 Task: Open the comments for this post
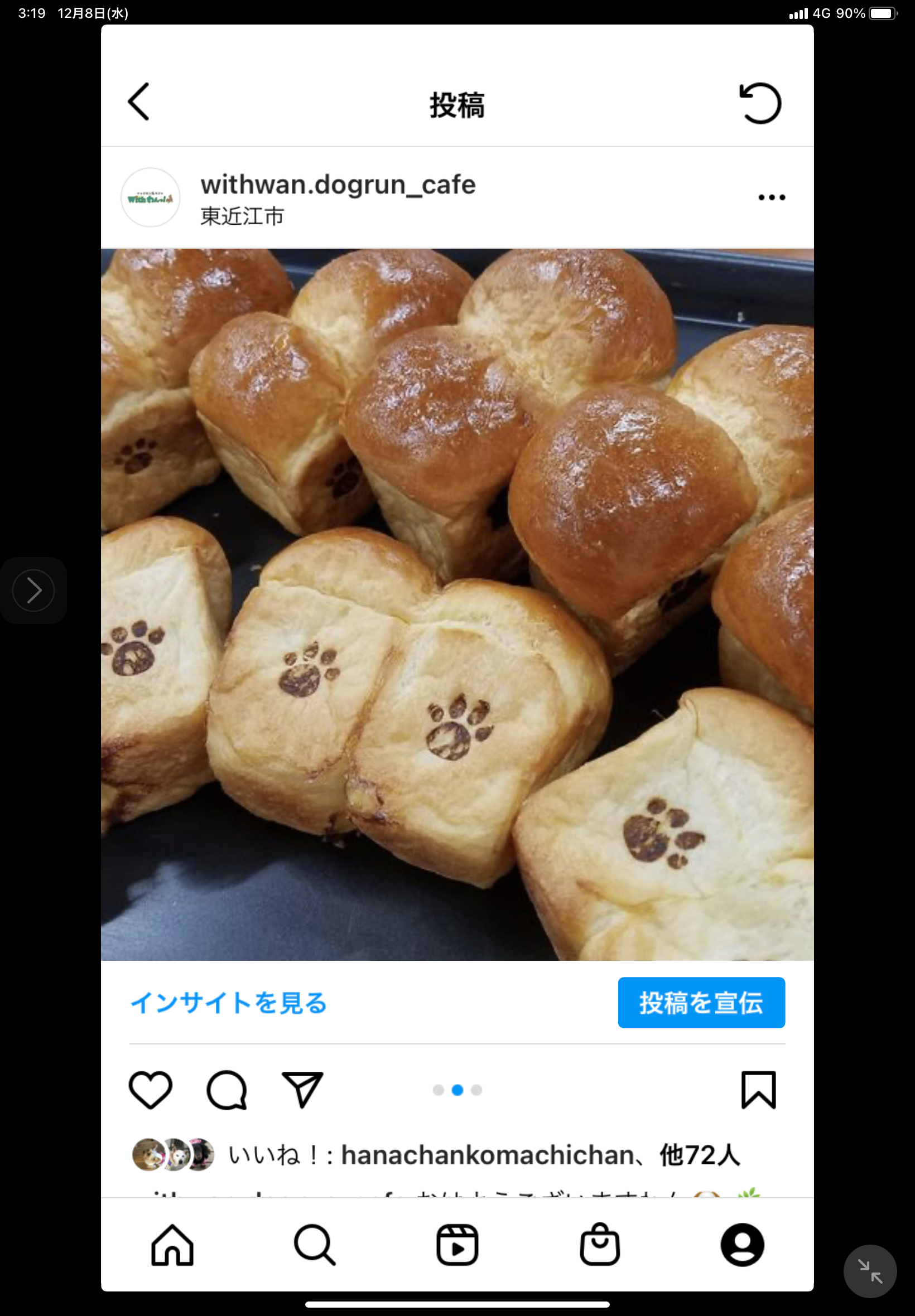click(x=227, y=1089)
